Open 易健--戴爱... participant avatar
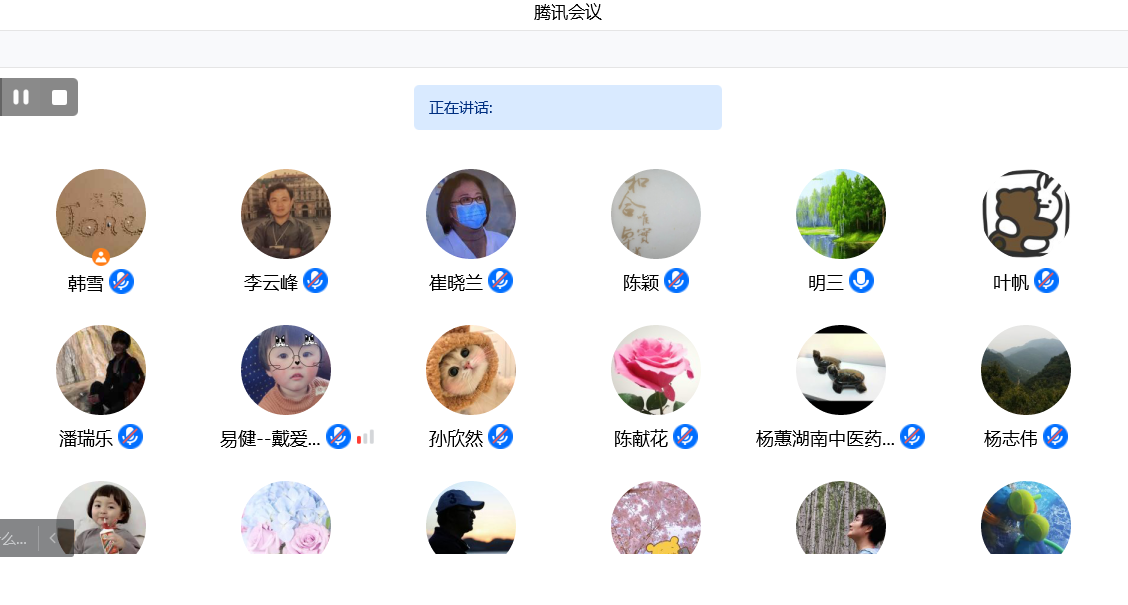 pos(286,369)
